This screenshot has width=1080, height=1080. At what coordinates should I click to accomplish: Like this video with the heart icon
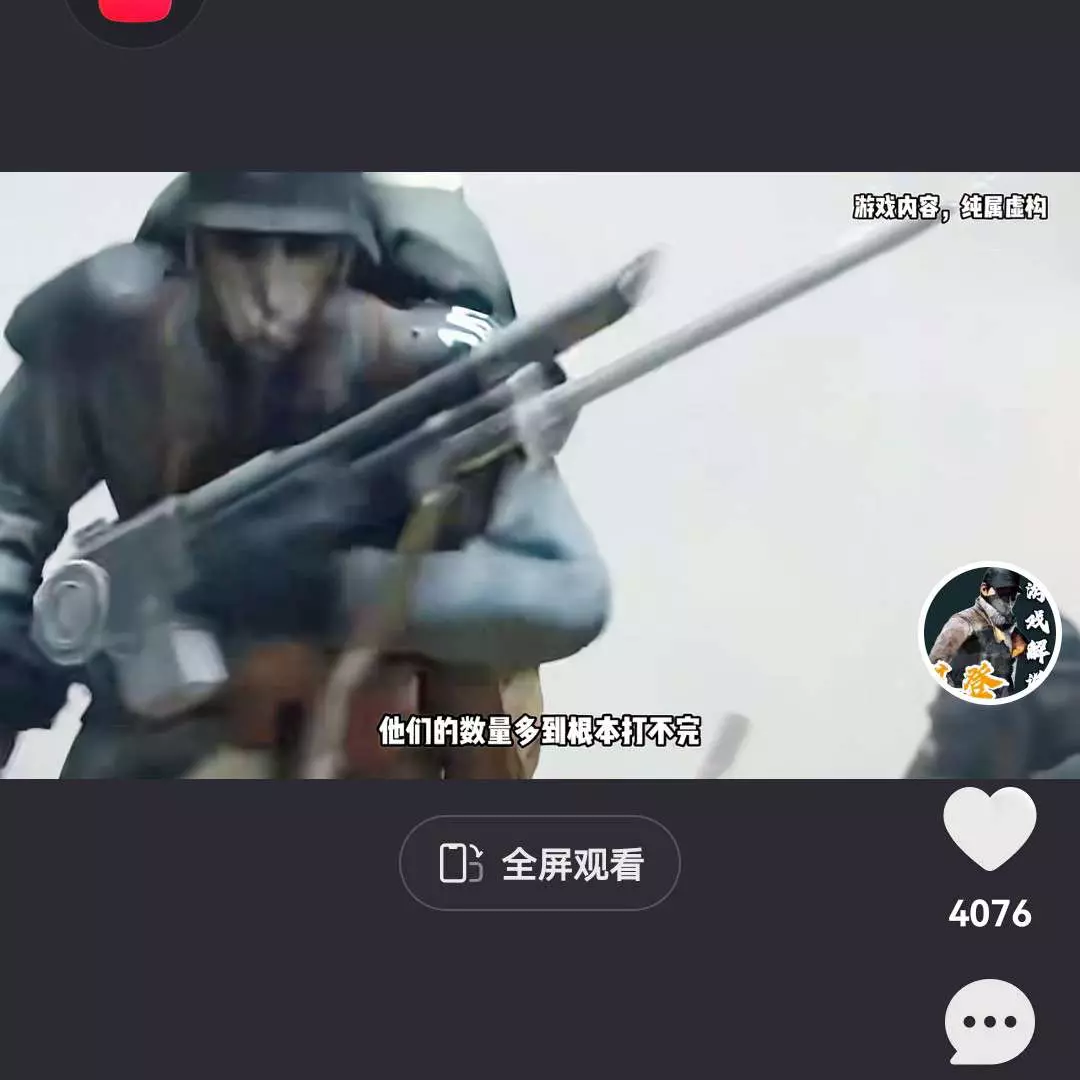(x=989, y=829)
